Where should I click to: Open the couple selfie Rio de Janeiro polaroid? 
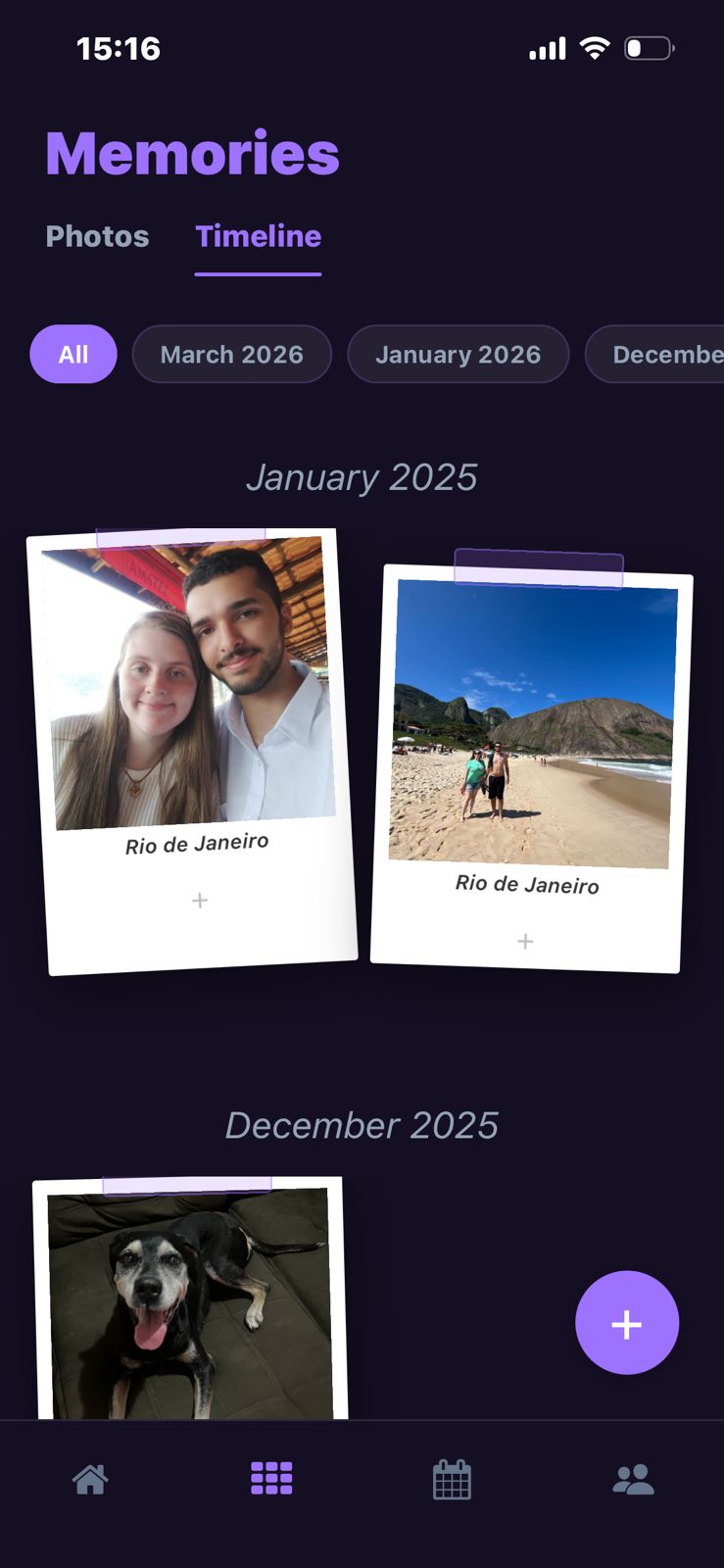pos(191,686)
